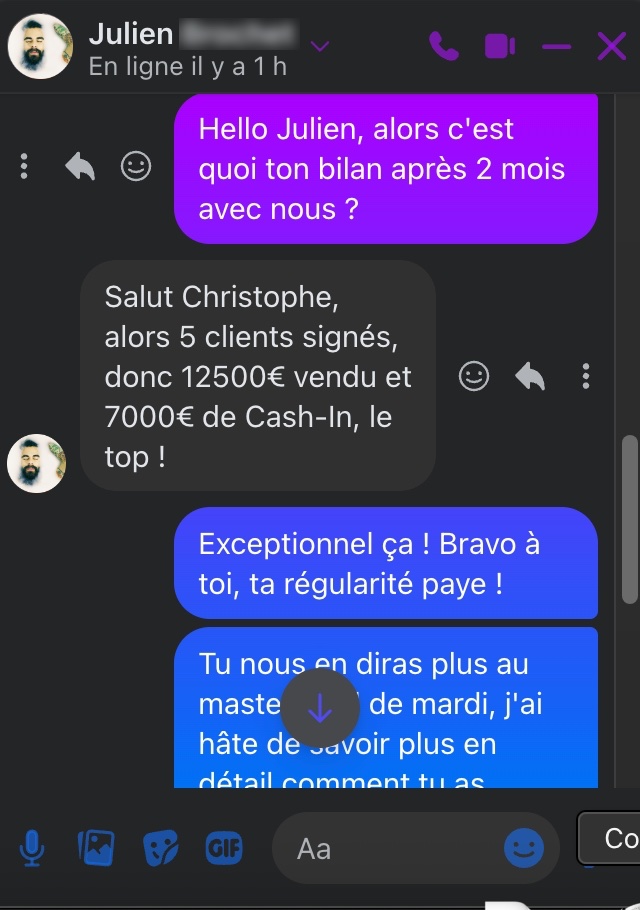Open more options for "Hello Julien" message

tap(24, 166)
